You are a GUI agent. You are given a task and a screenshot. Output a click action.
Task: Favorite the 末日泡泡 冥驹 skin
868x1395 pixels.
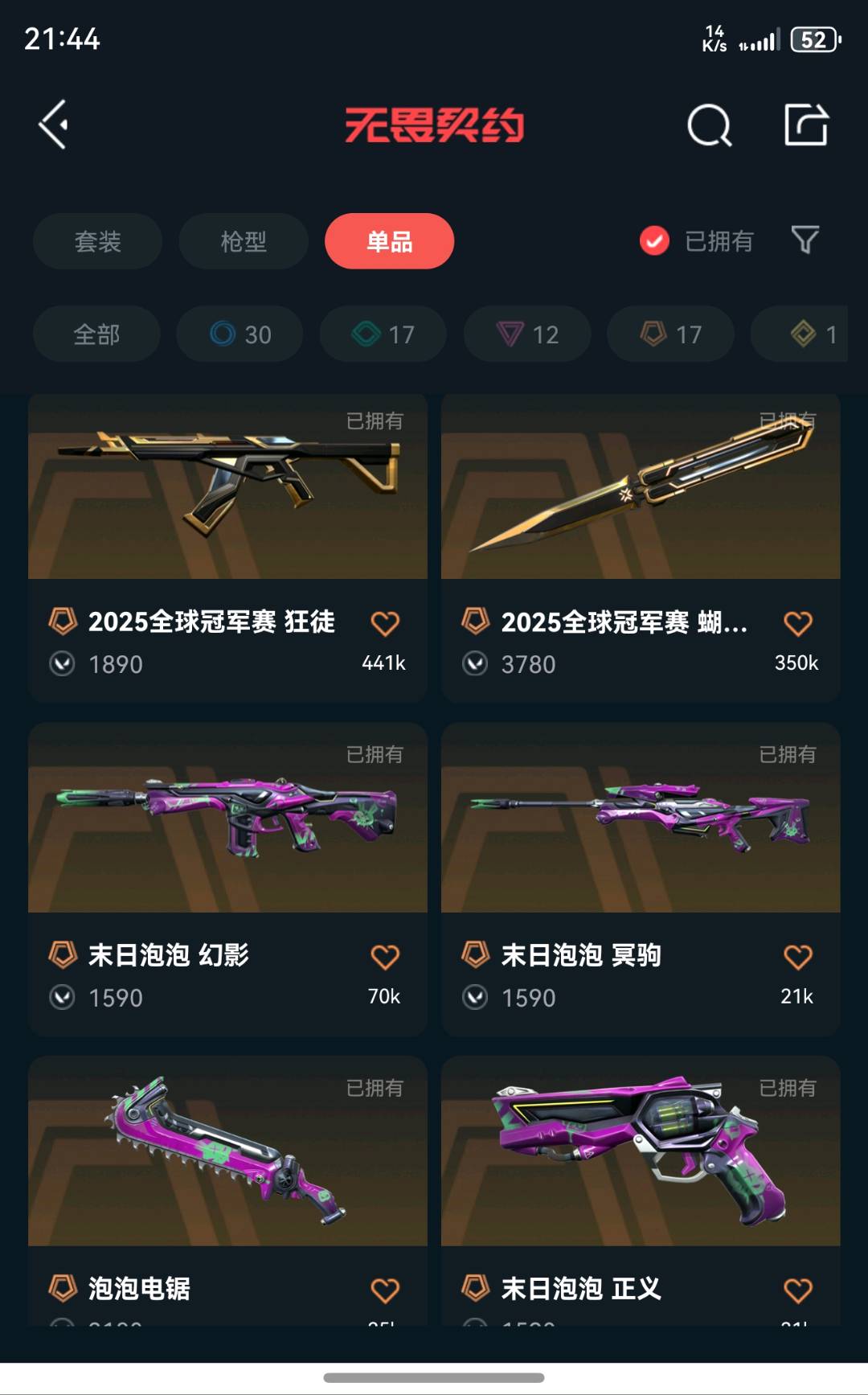798,957
